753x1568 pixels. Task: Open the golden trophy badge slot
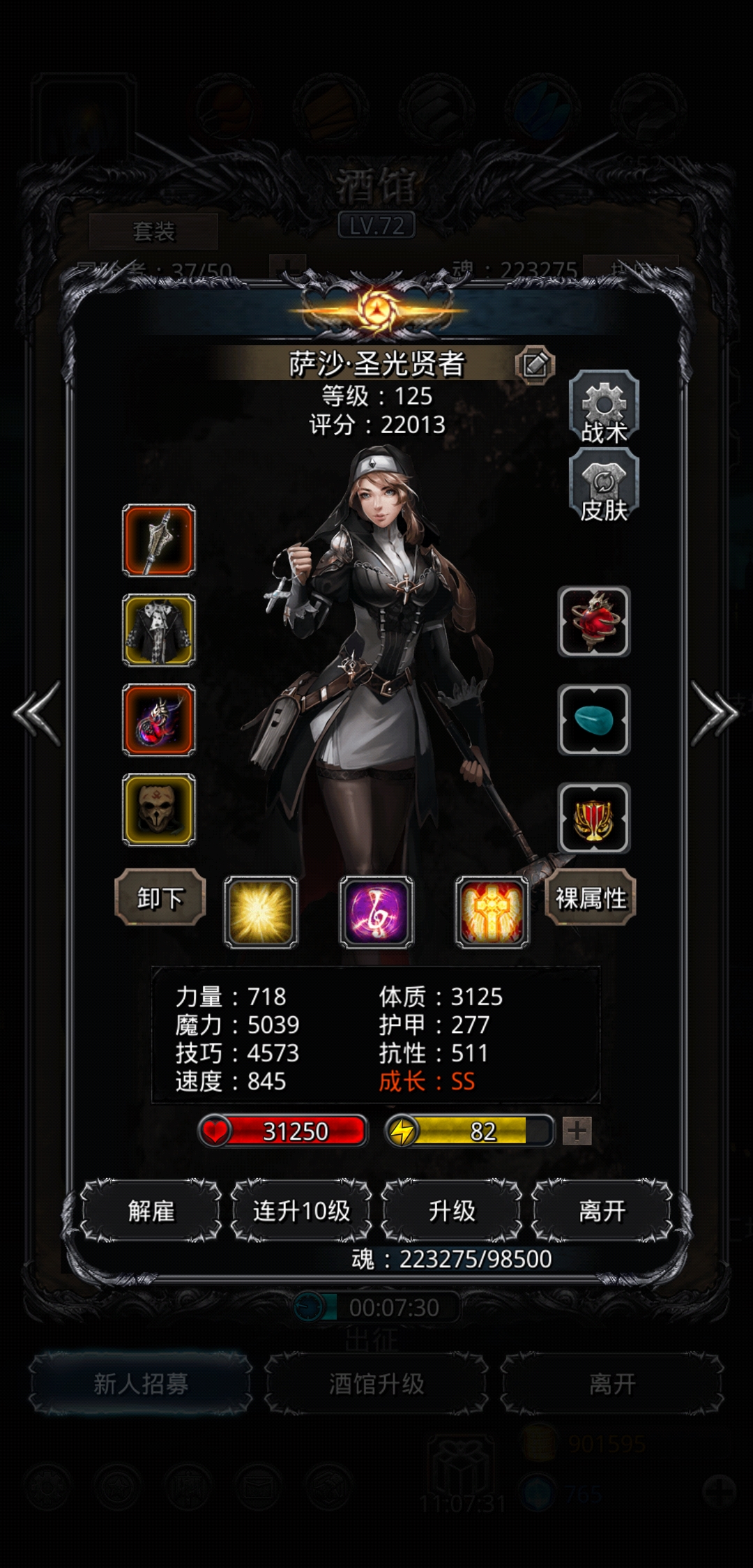[x=594, y=818]
